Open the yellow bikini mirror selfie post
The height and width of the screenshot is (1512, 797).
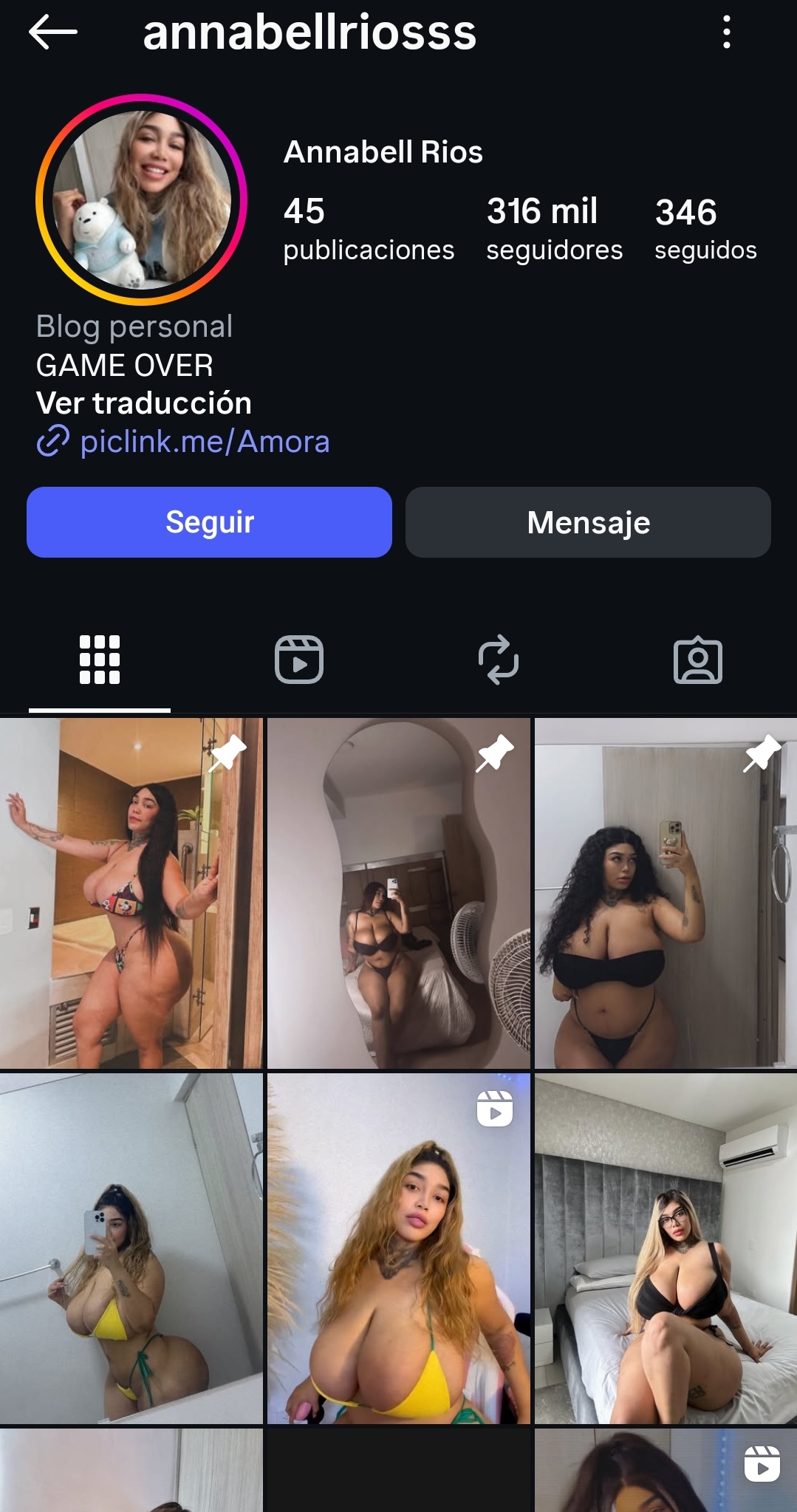tap(131, 1248)
